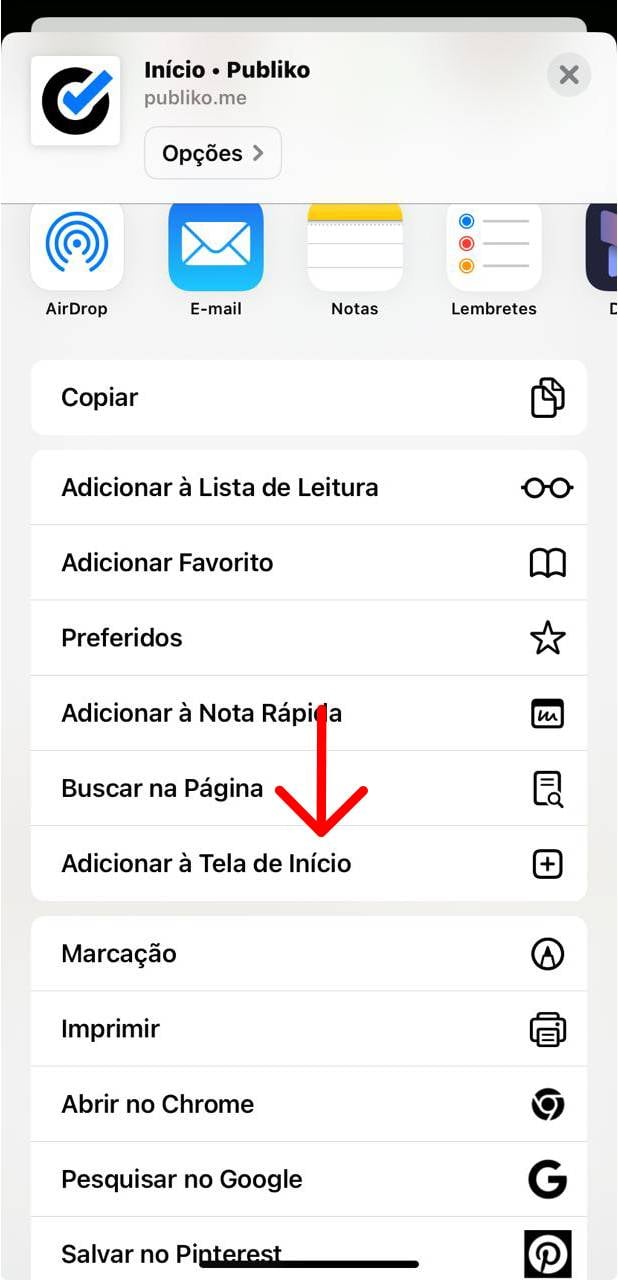
Task: Select Adicionar à Nota Rápida
Action: (x=308, y=713)
